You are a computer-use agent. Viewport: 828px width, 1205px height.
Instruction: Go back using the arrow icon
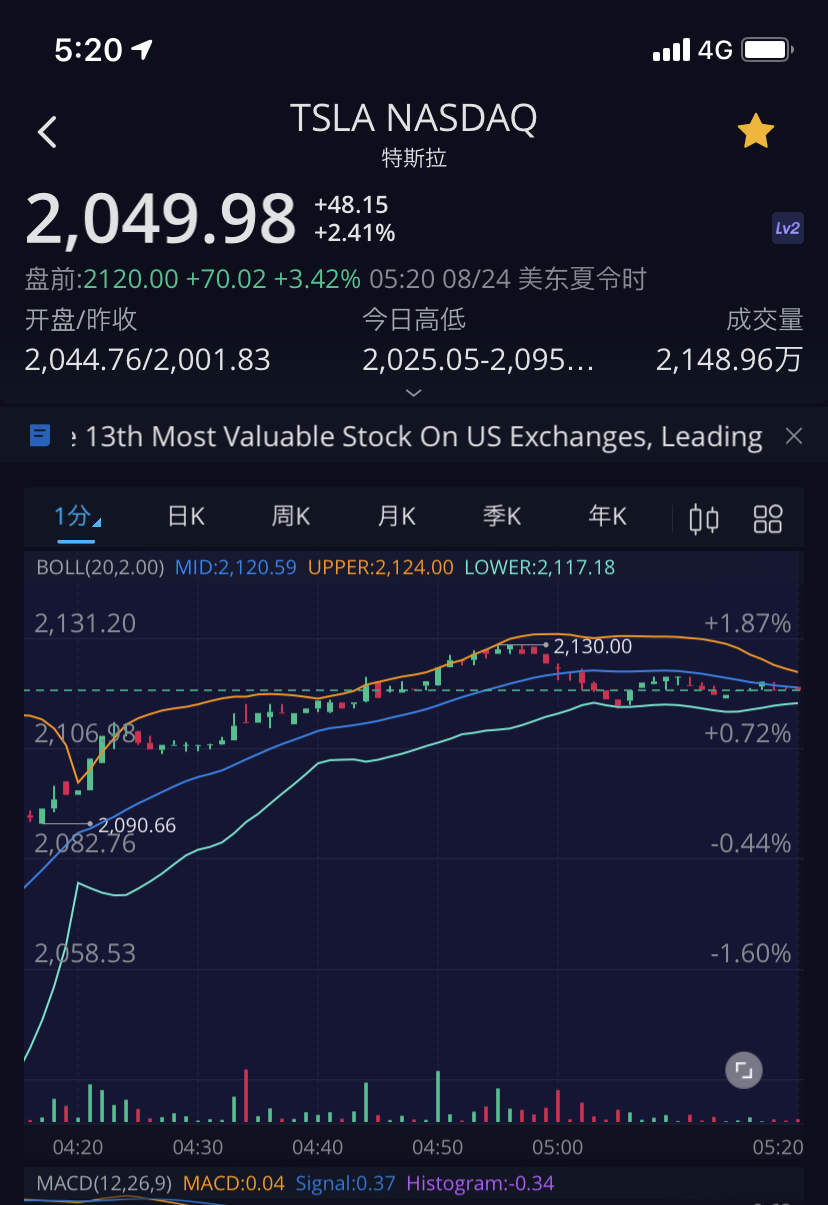(47, 132)
